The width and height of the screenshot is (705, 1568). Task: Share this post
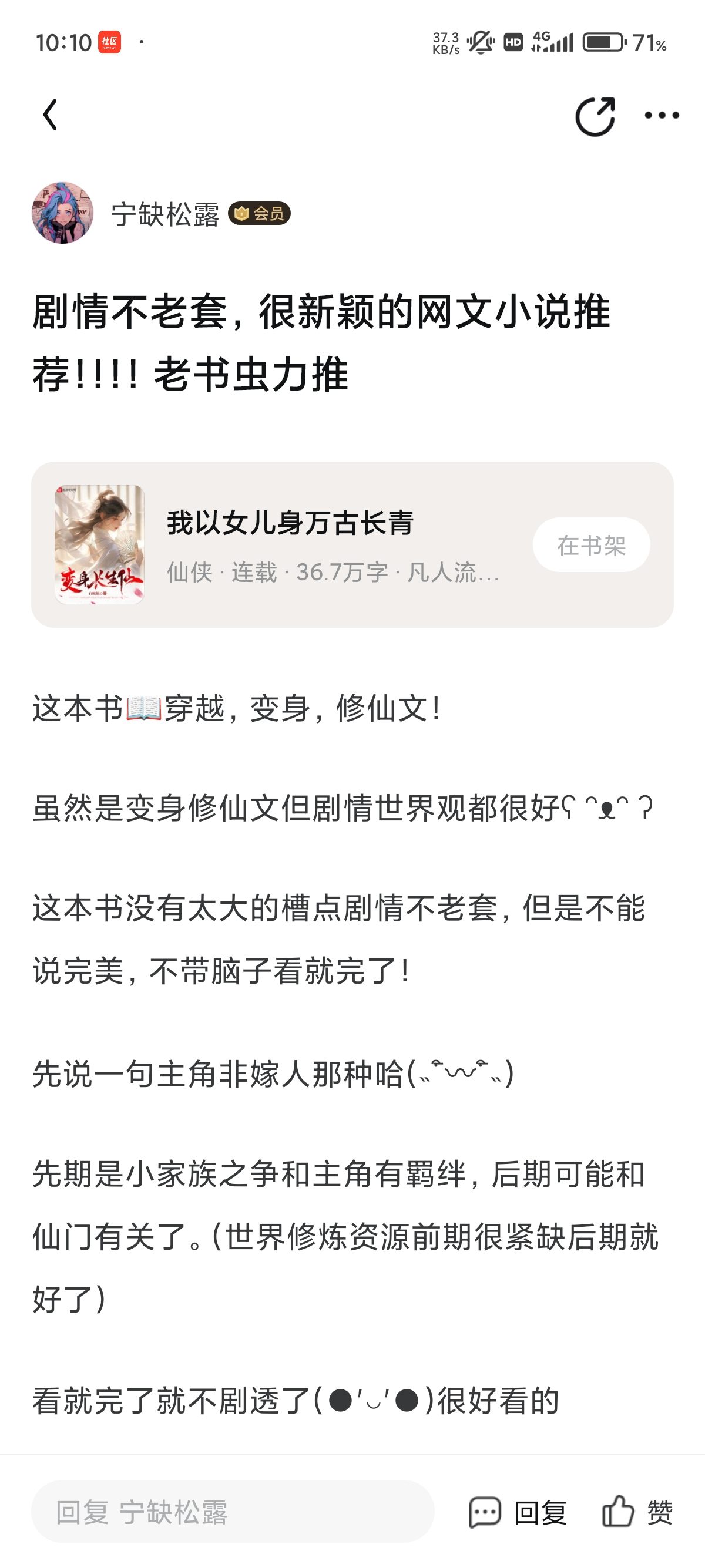[x=595, y=116]
